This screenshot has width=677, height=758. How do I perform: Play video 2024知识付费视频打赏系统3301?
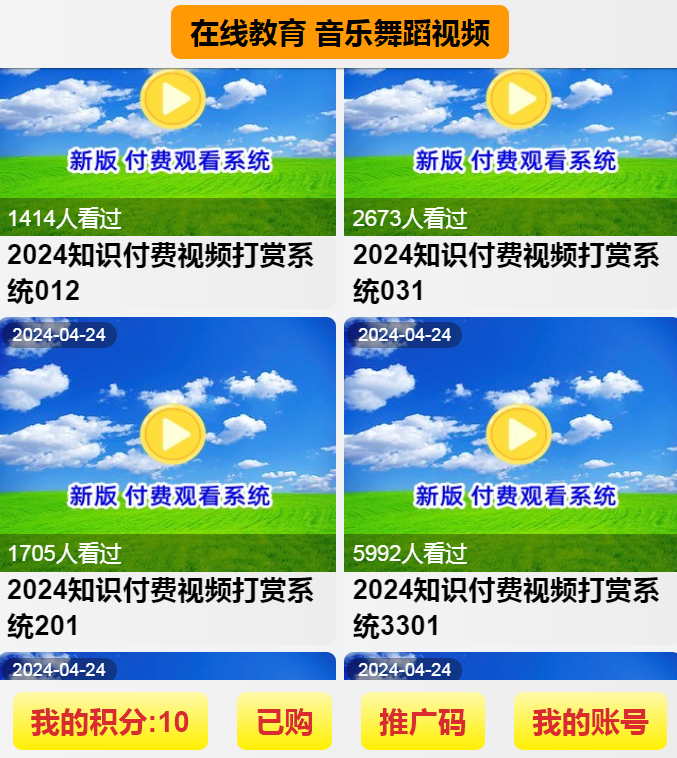(x=519, y=434)
